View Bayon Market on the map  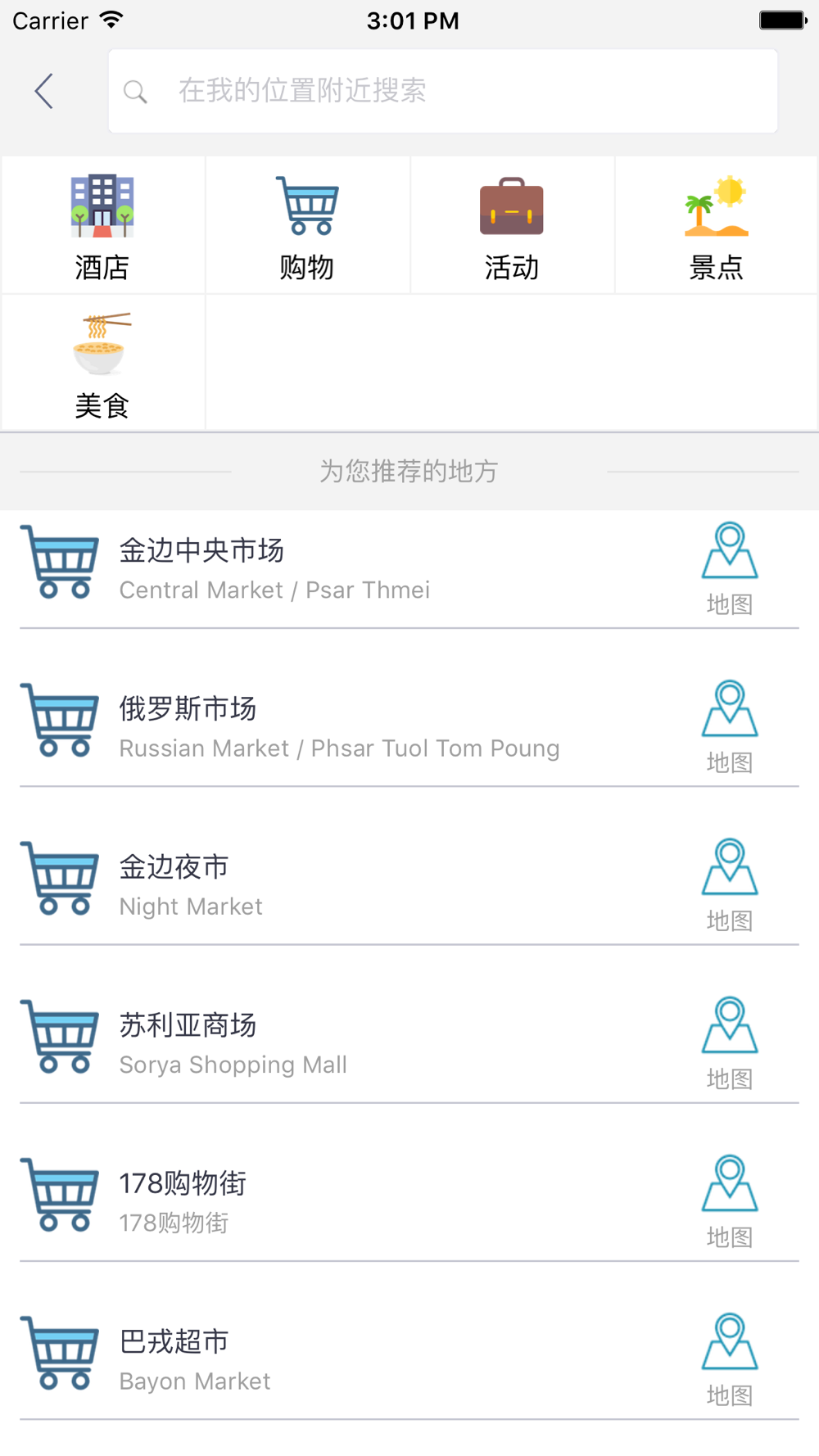(x=730, y=1359)
